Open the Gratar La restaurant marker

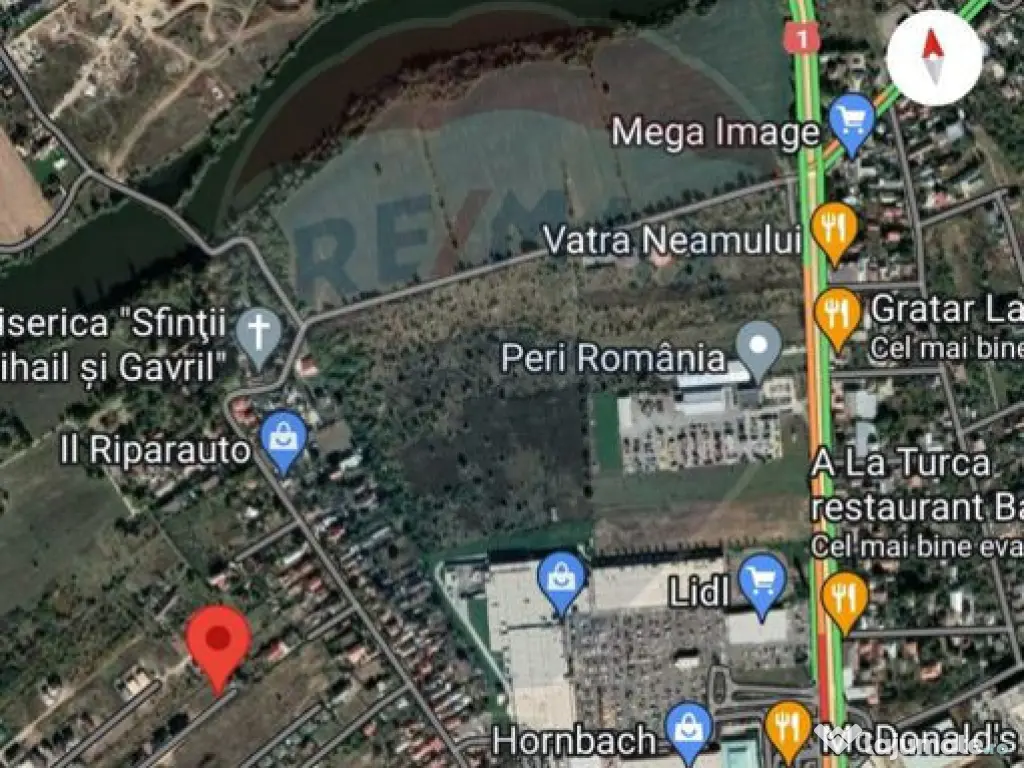(837, 314)
